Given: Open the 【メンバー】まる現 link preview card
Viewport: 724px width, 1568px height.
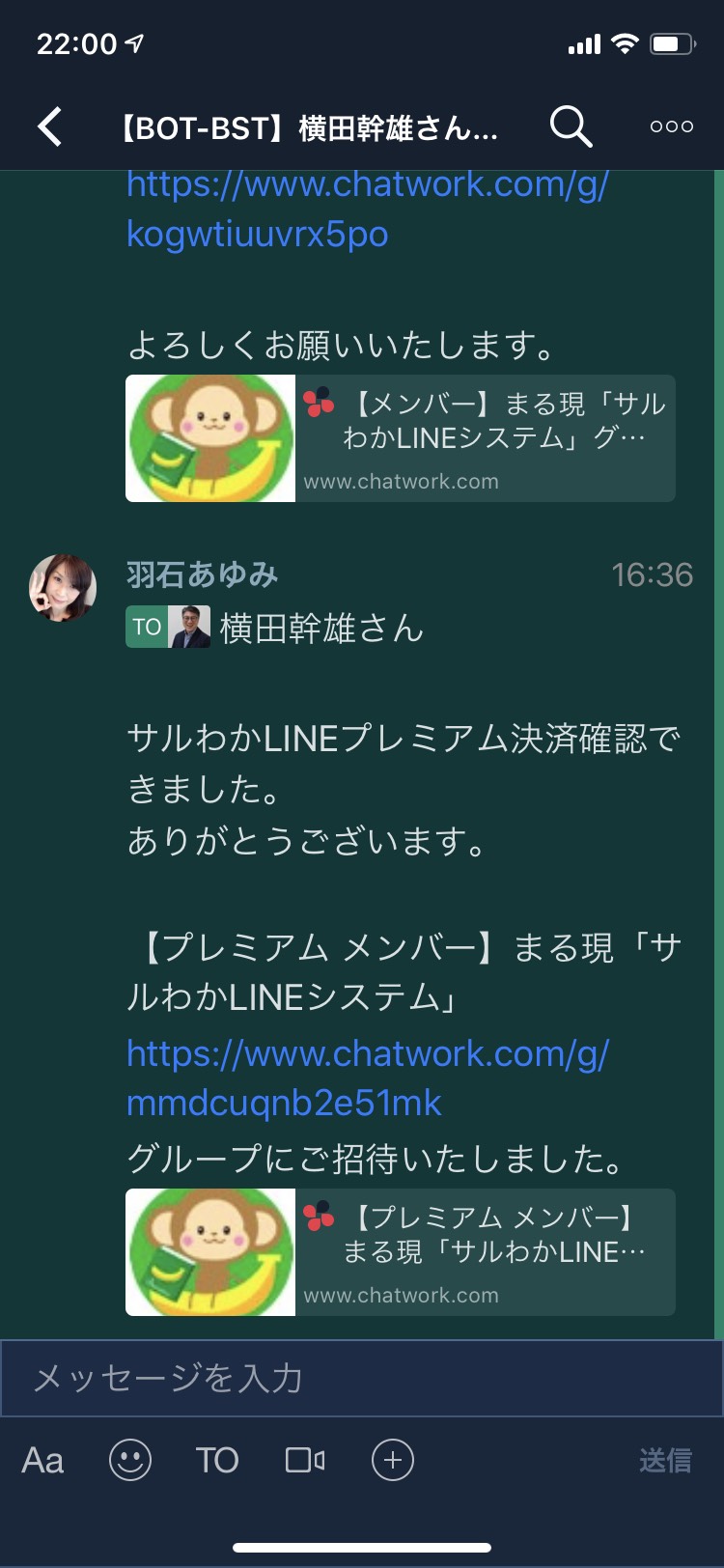Looking at the screenshot, I should (401, 438).
